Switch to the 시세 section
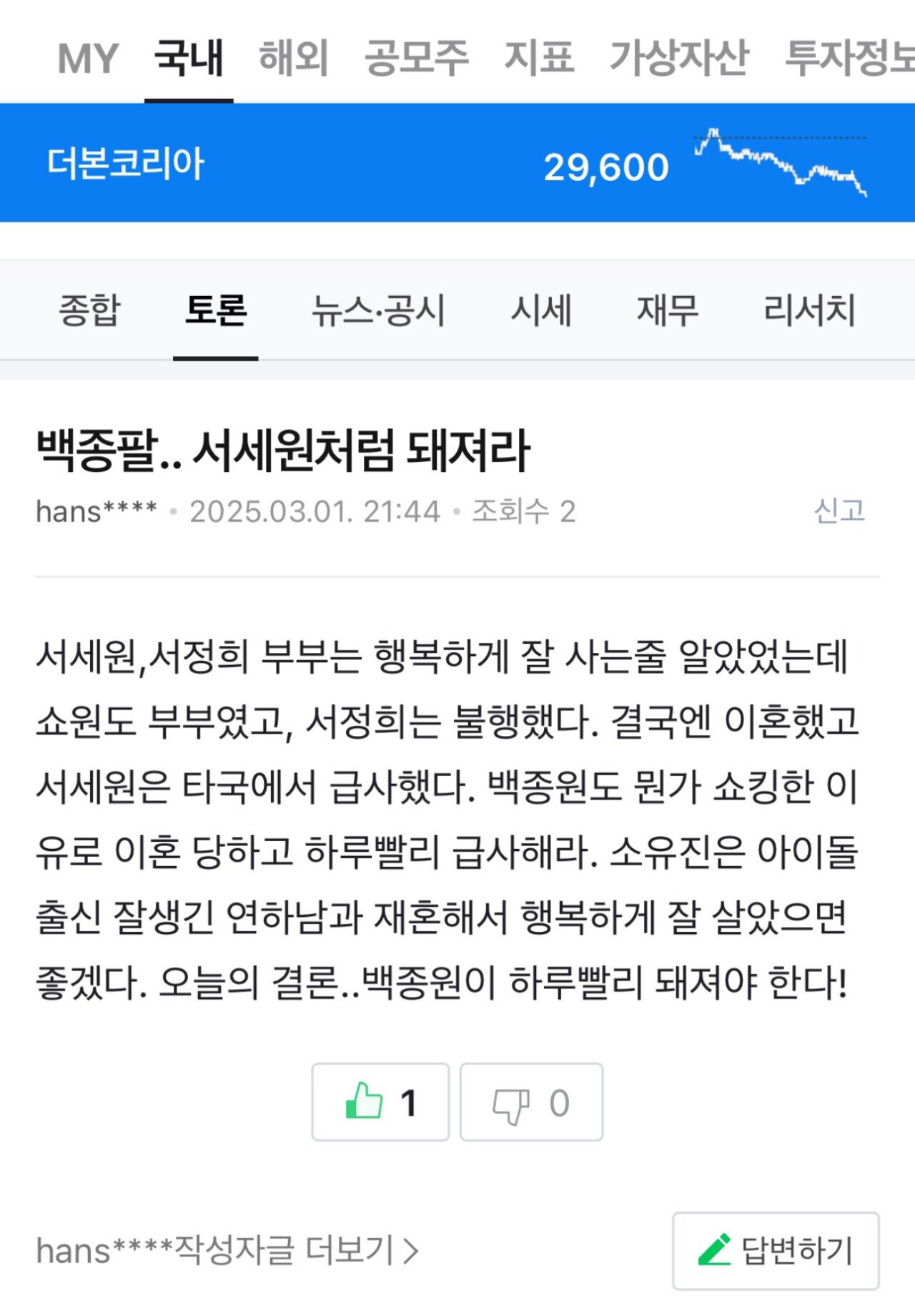The width and height of the screenshot is (915, 1316). 540,310
